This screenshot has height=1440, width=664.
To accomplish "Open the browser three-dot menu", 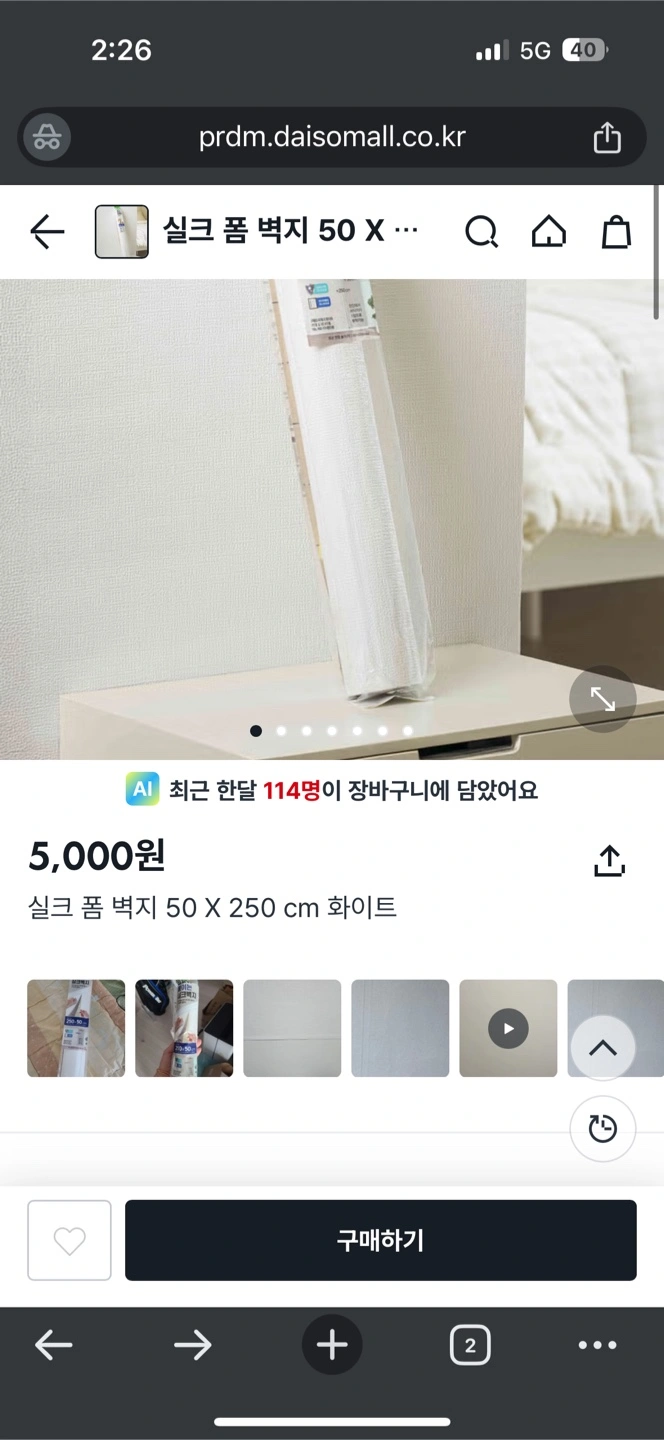I will 597,1345.
